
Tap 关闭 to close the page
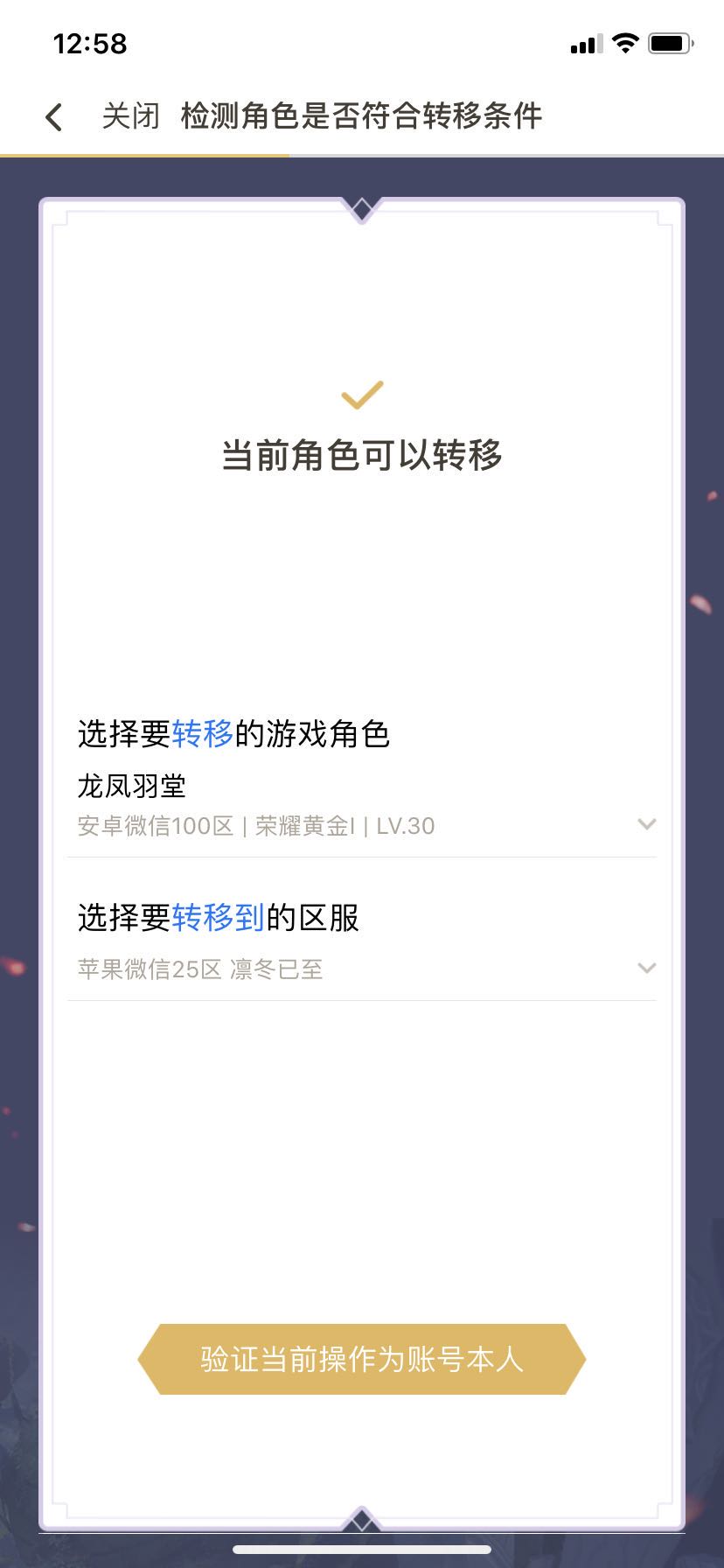[x=130, y=116]
